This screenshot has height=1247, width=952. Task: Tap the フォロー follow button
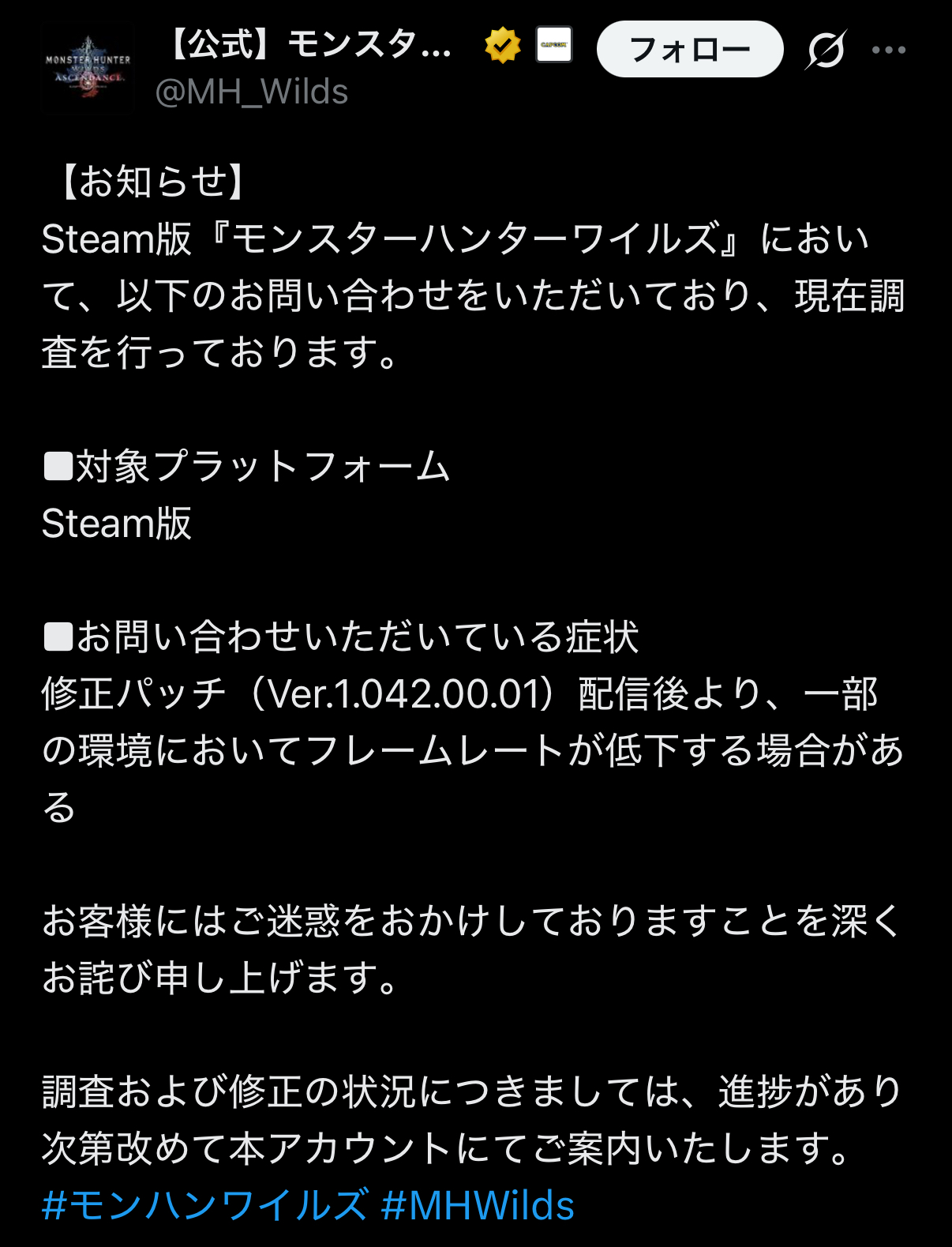[690, 49]
